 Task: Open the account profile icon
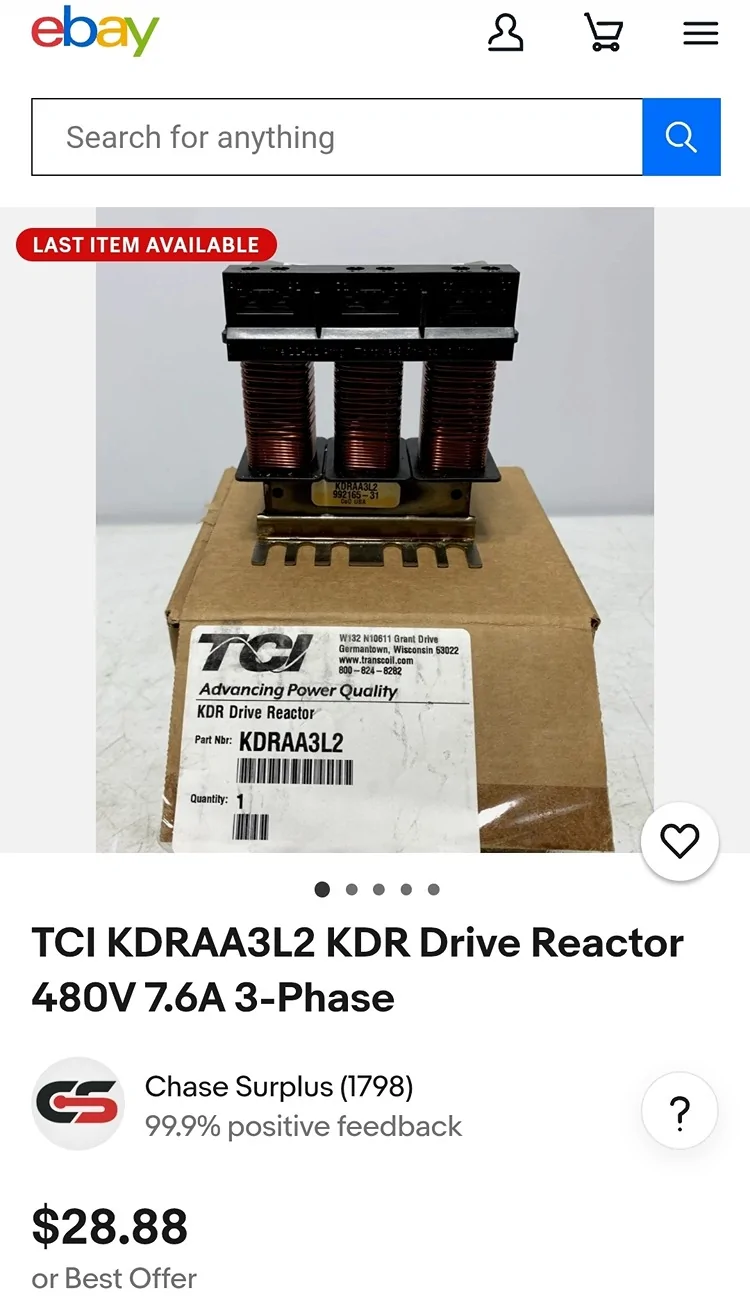click(505, 33)
